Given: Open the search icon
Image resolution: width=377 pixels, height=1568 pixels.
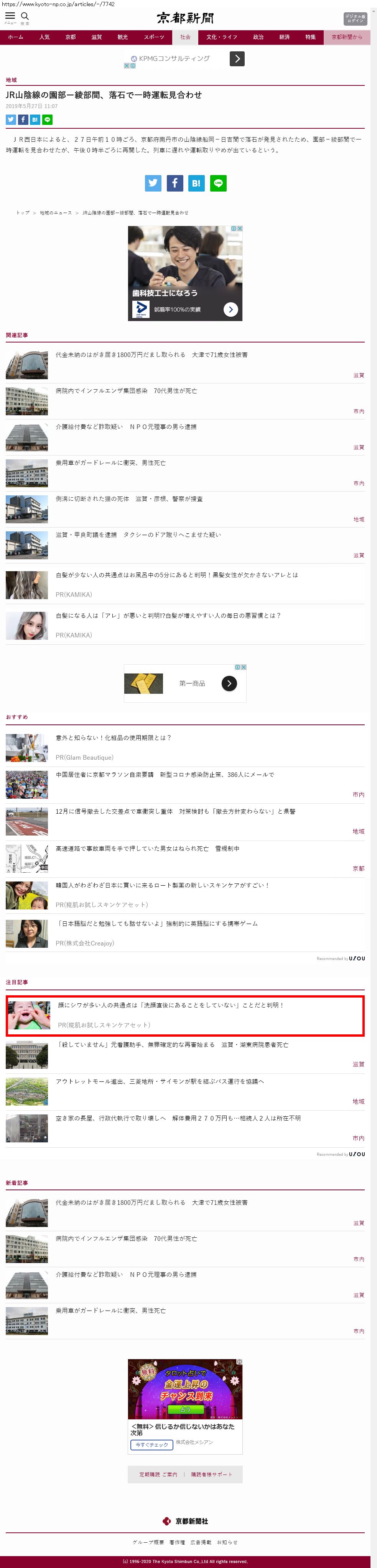Looking at the screenshot, I should click(25, 16).
